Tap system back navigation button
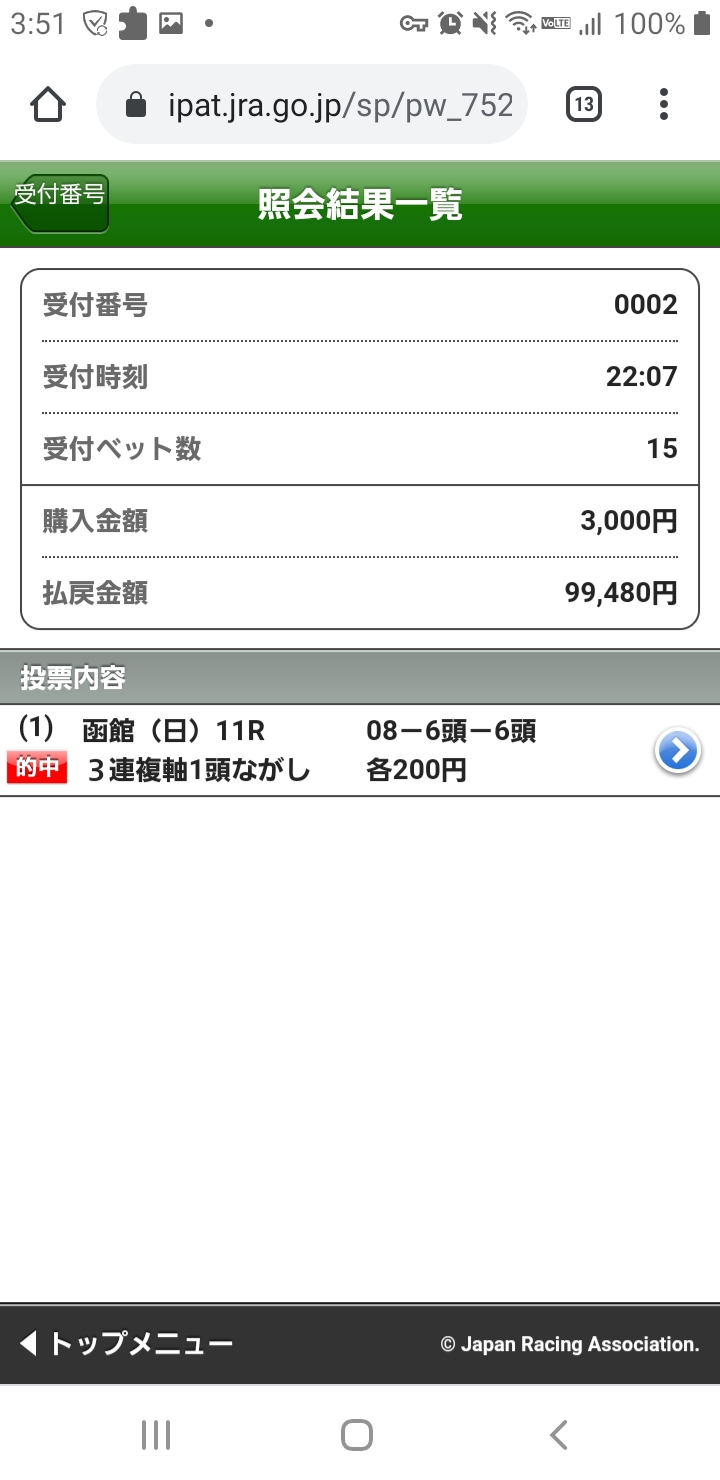This screenshot has height=1480, width=720. pos(558,1435)
